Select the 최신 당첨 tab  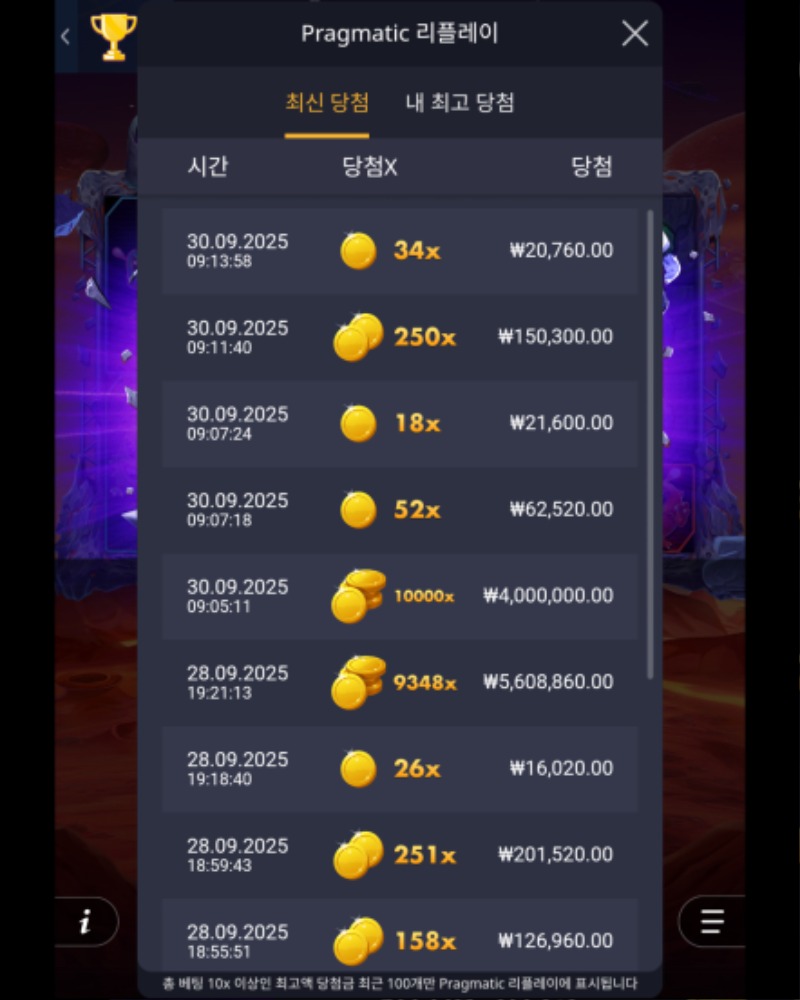click(327, 102)
